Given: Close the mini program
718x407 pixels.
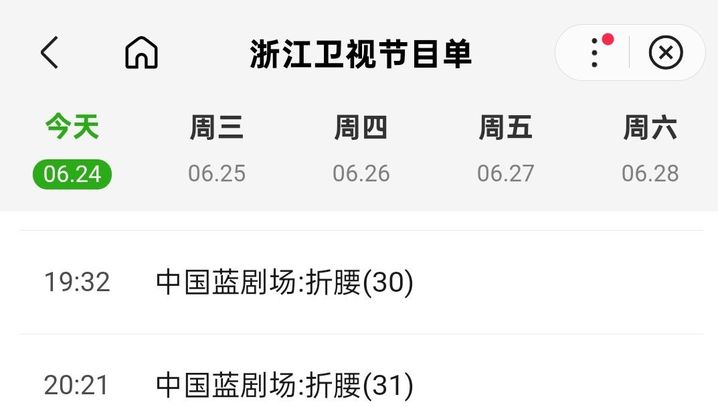Looking at the screenshot, I should [x=665, y=52].
